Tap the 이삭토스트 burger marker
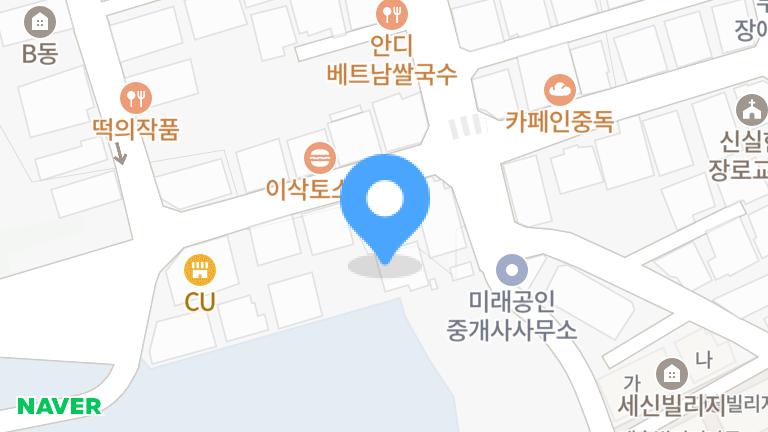This screenshot has height=432, width=768. tap(319, 157)
